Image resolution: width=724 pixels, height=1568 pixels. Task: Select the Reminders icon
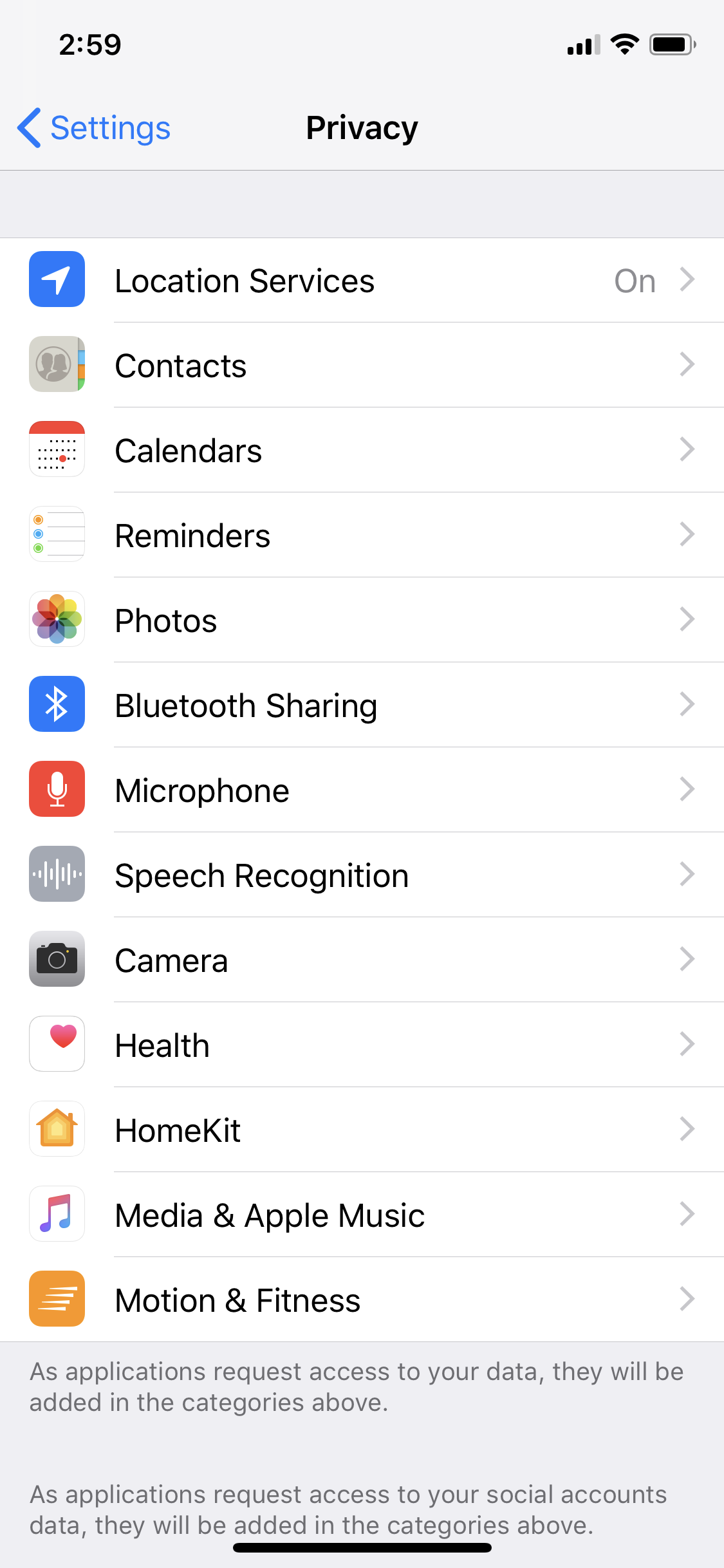57,534
